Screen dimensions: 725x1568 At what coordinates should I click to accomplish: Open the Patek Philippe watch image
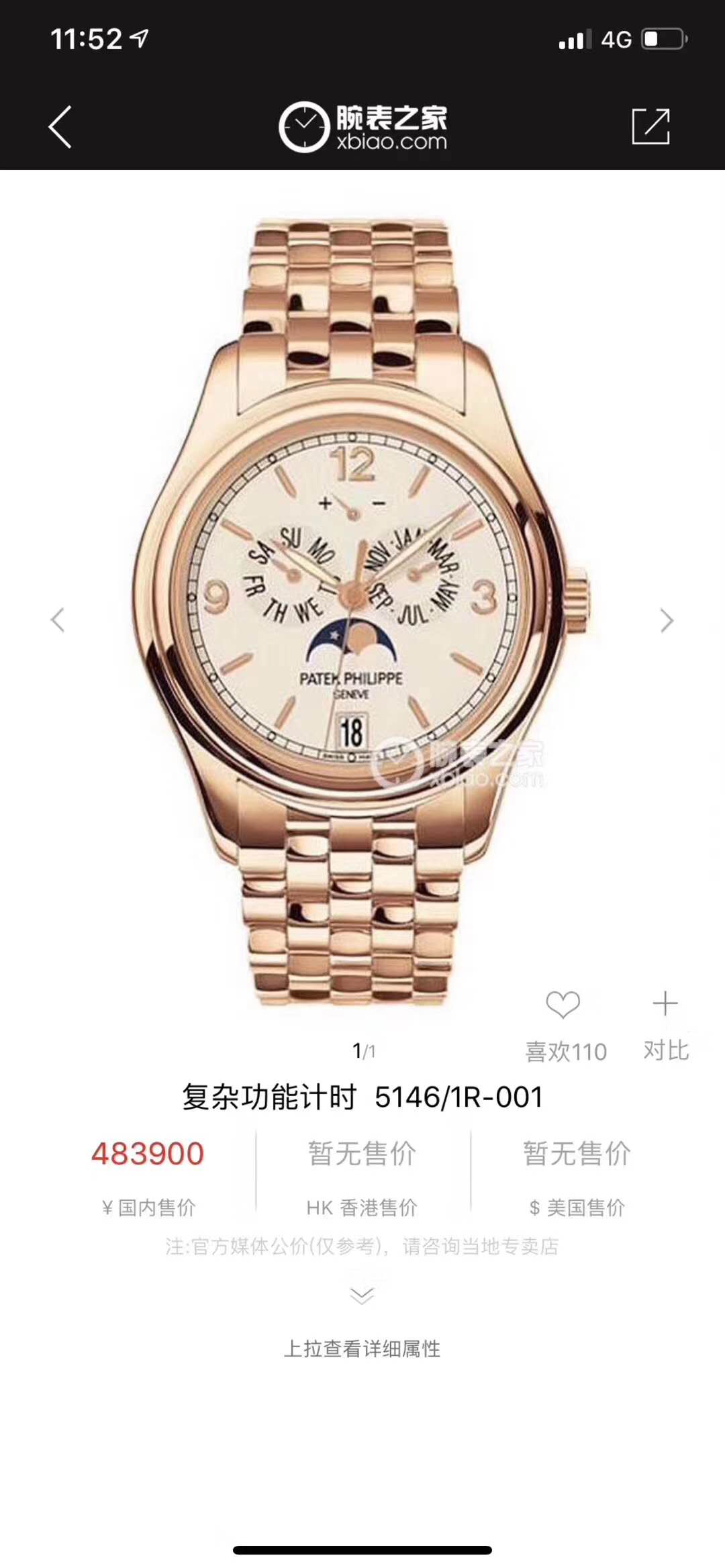[361, 611]
